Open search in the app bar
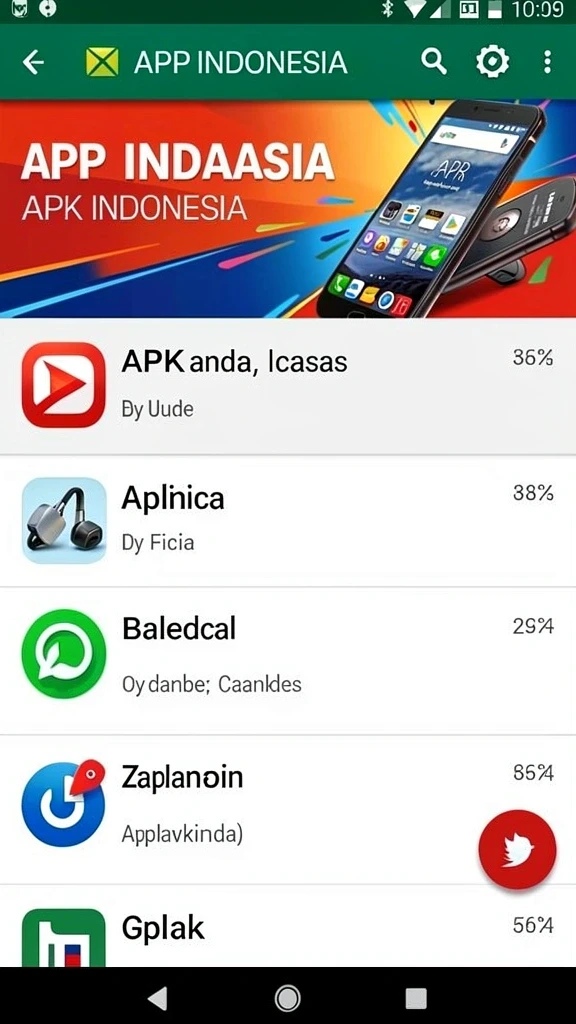 434,62
